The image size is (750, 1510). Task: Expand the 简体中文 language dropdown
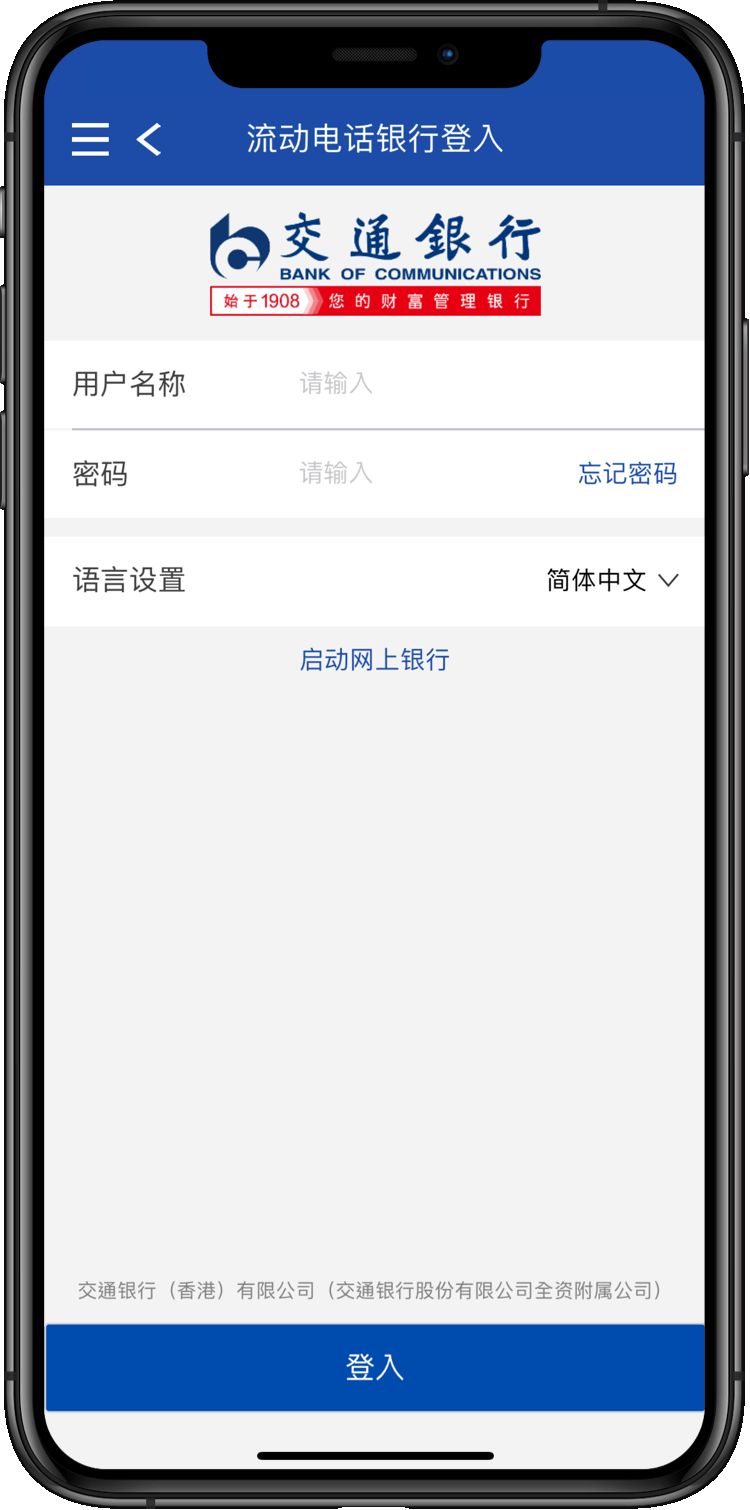coord(612,580)
